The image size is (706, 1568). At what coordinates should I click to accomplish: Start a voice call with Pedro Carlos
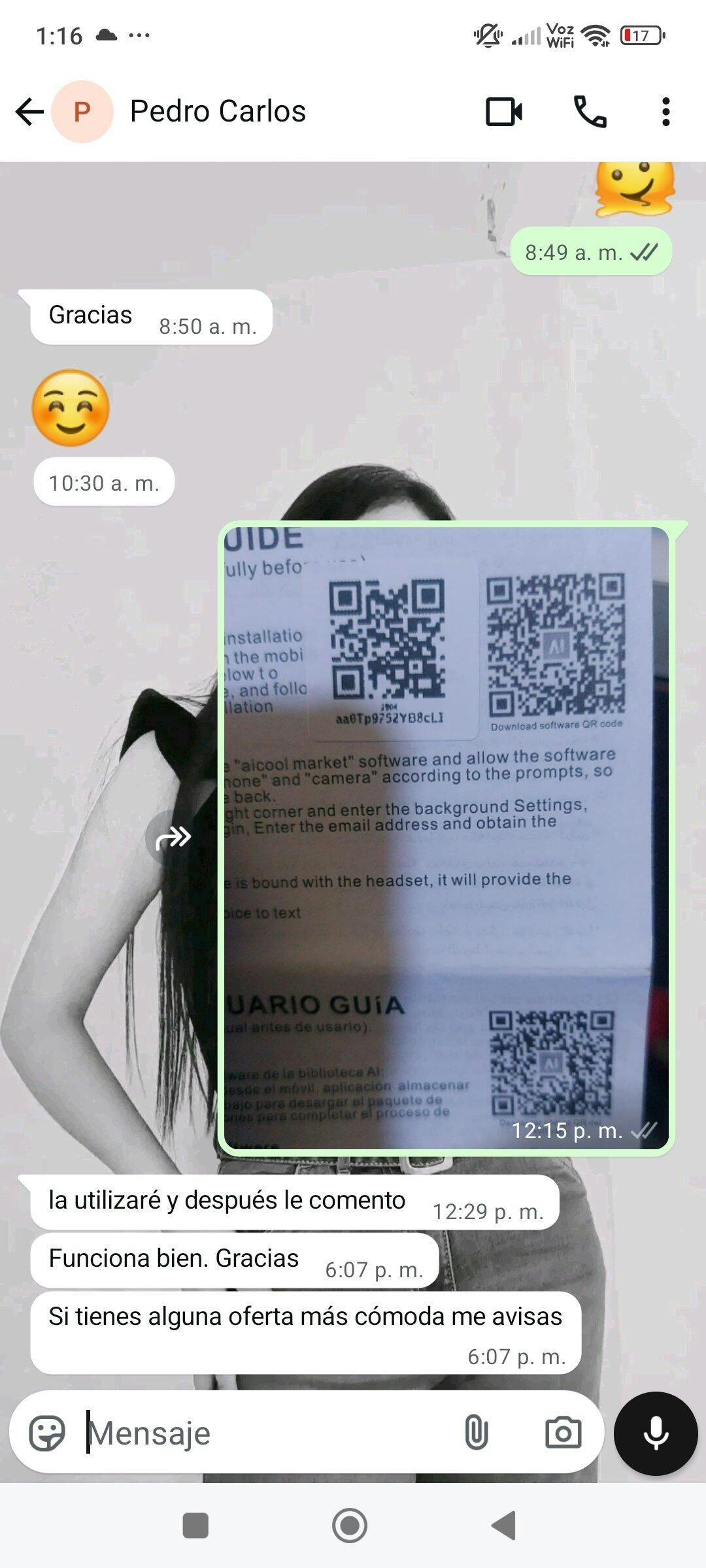coord(590,112)
